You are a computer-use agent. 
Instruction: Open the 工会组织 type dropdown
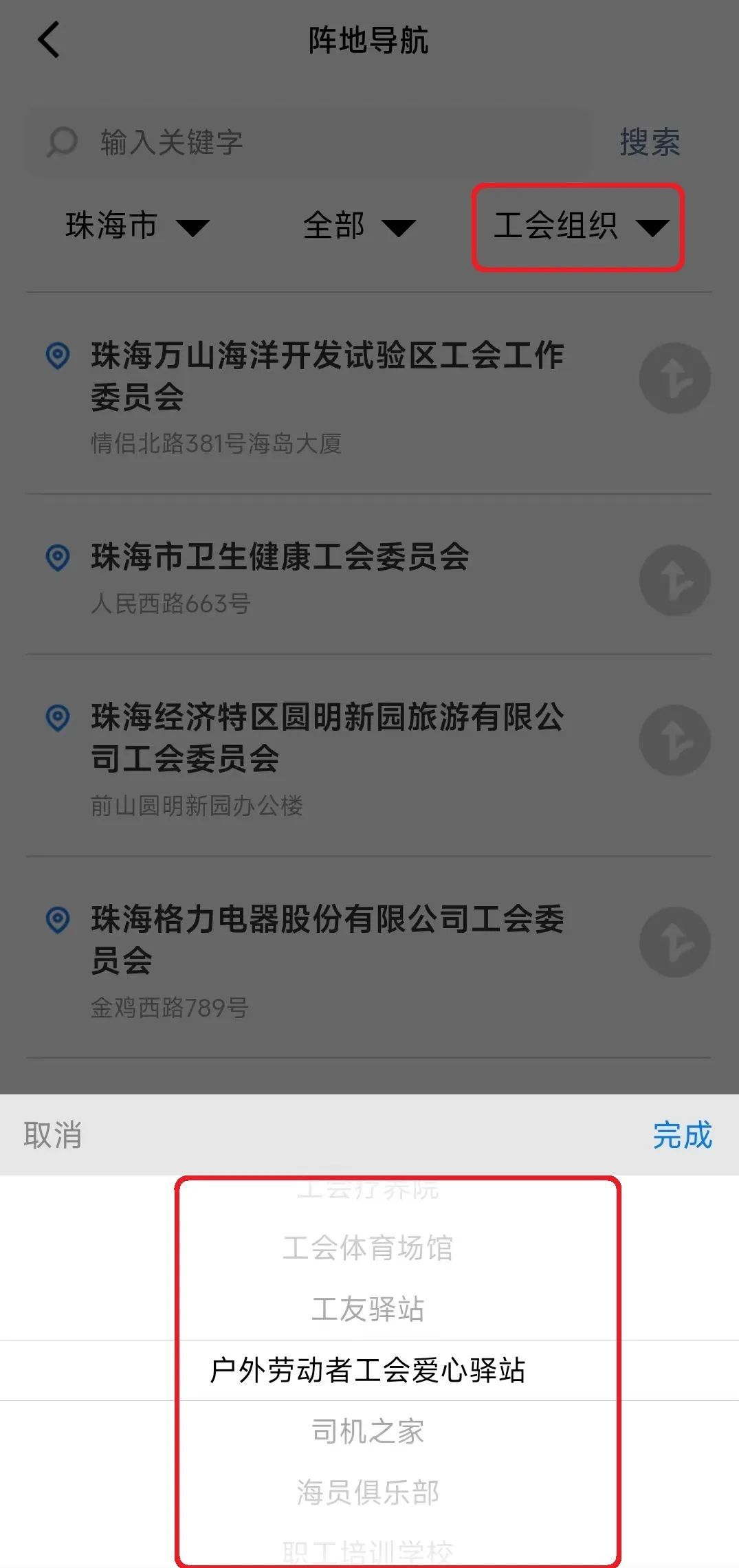(579, 227)
